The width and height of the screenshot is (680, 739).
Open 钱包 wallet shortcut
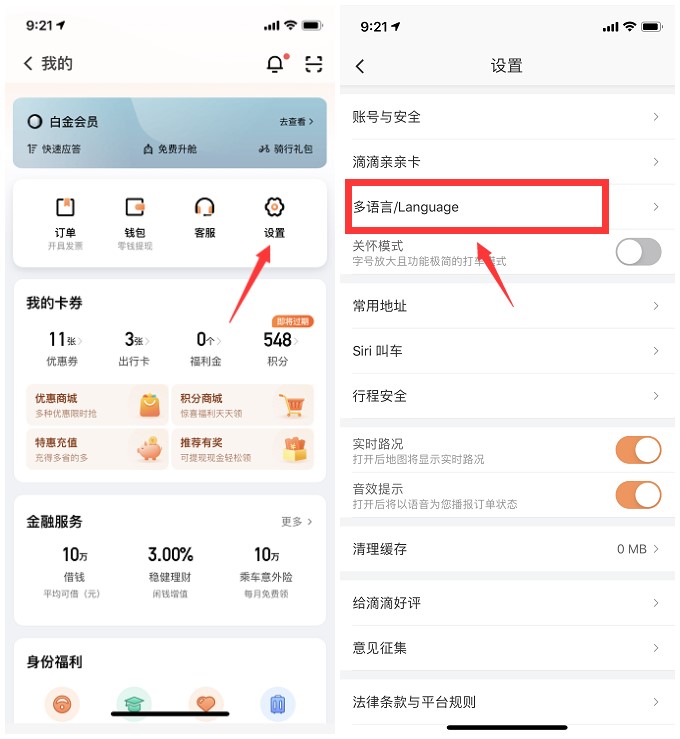click(135, 217)
